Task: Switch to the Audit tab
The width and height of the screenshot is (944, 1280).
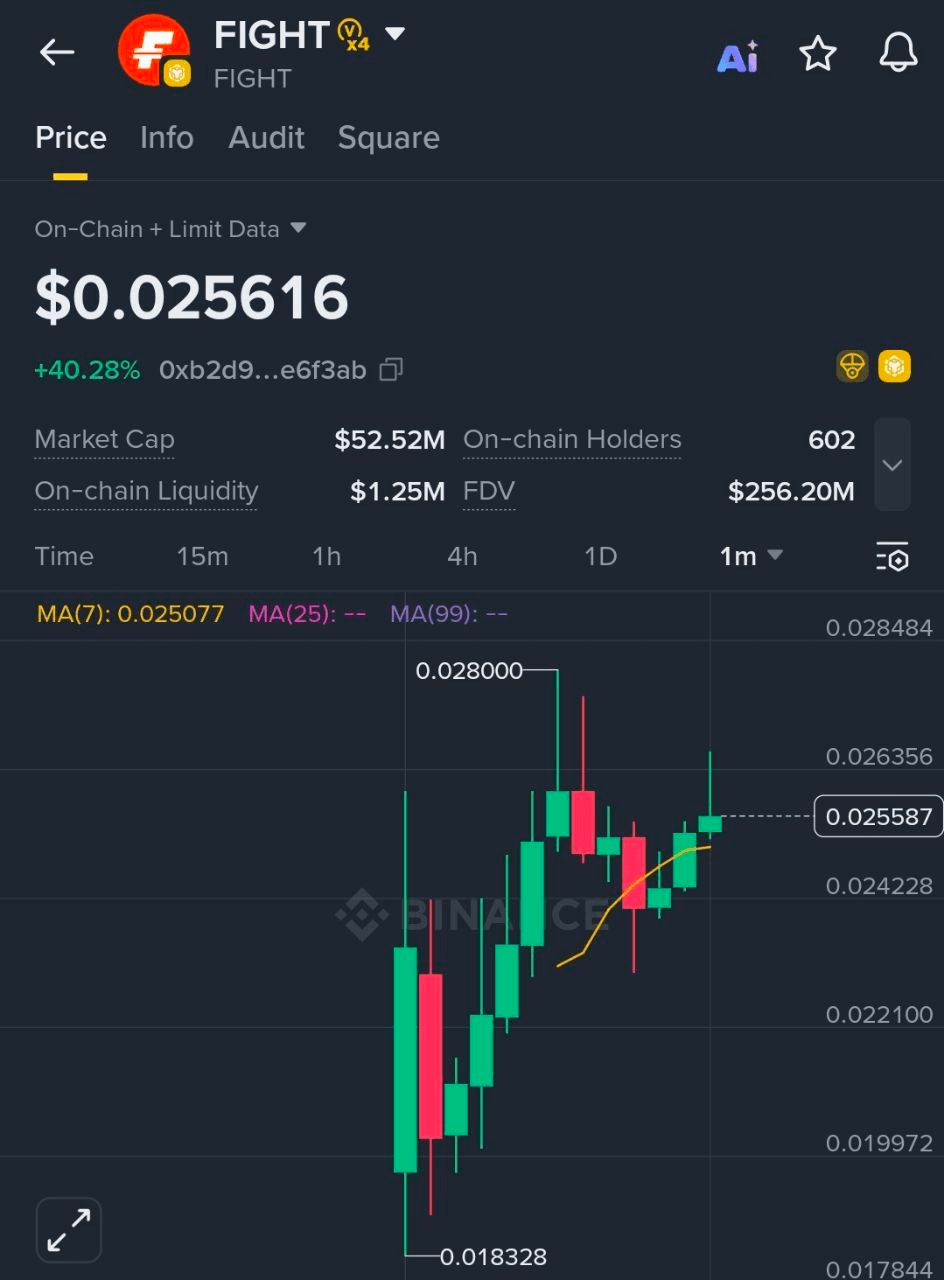Action: click(266, 138)
